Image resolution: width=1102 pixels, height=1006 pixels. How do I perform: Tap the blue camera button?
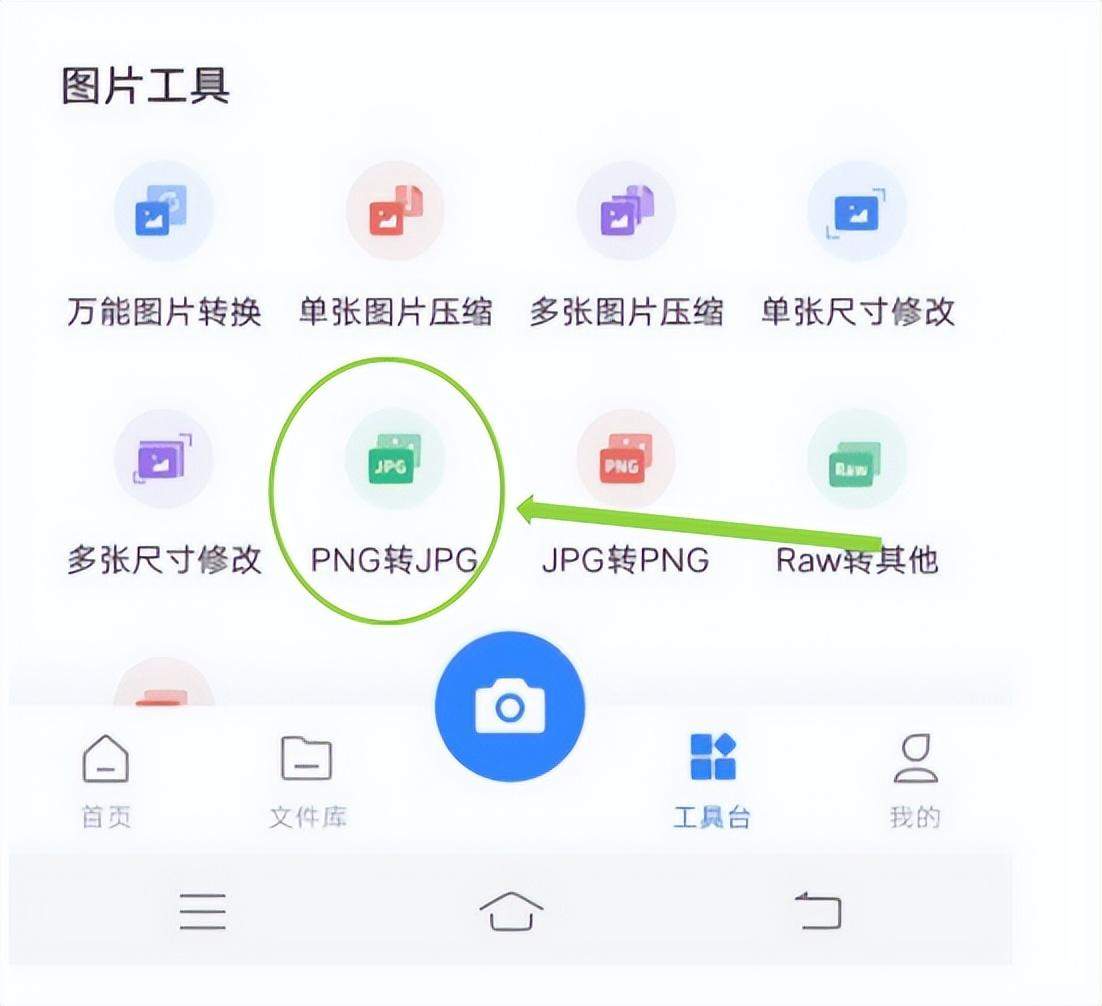point(510,707)
